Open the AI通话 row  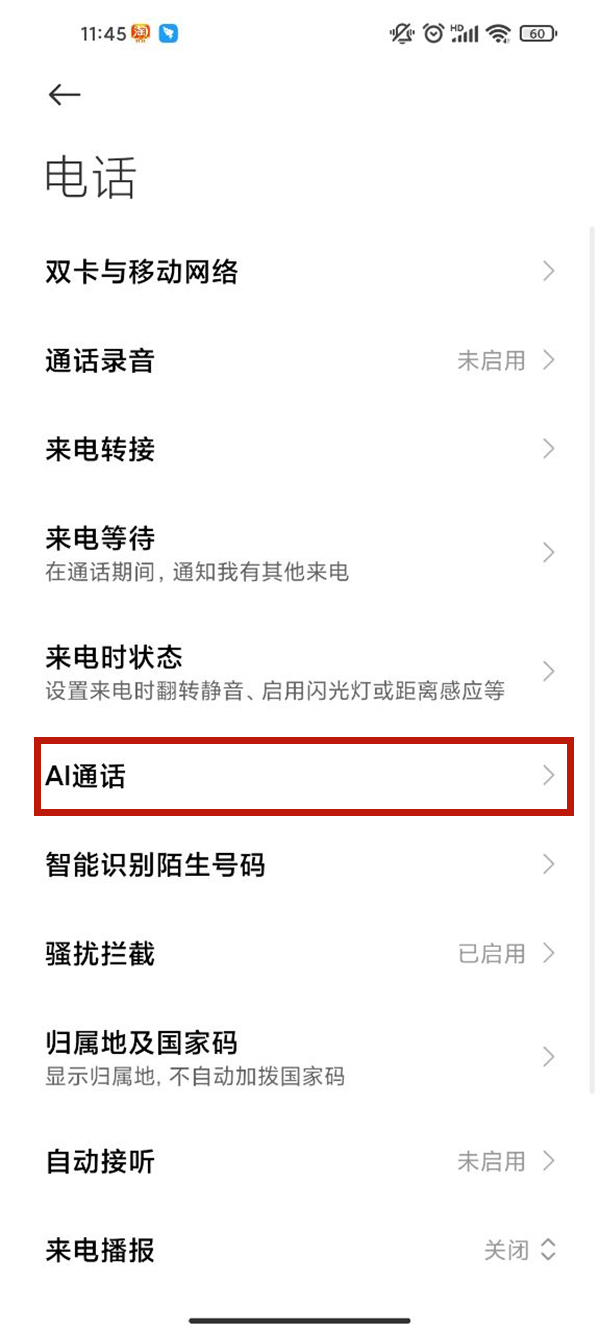(300, 776)
